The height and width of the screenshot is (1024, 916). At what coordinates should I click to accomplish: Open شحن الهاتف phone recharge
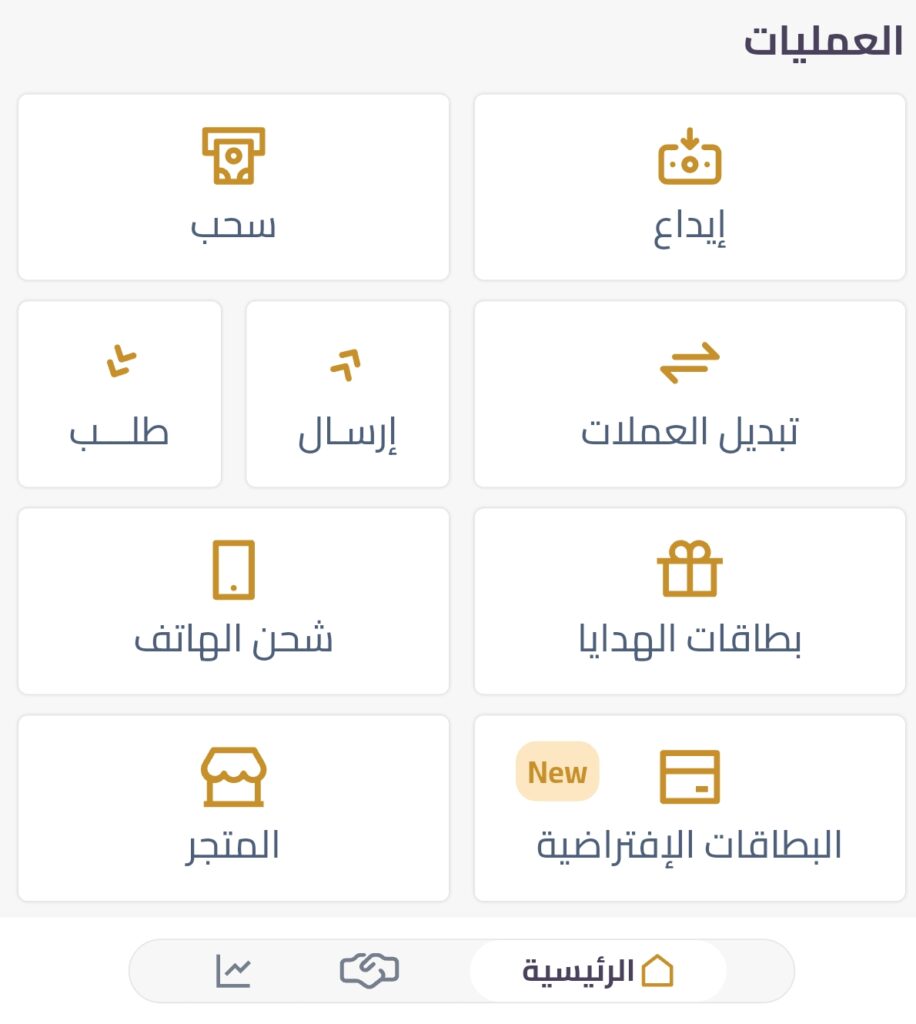pos(232,600)
